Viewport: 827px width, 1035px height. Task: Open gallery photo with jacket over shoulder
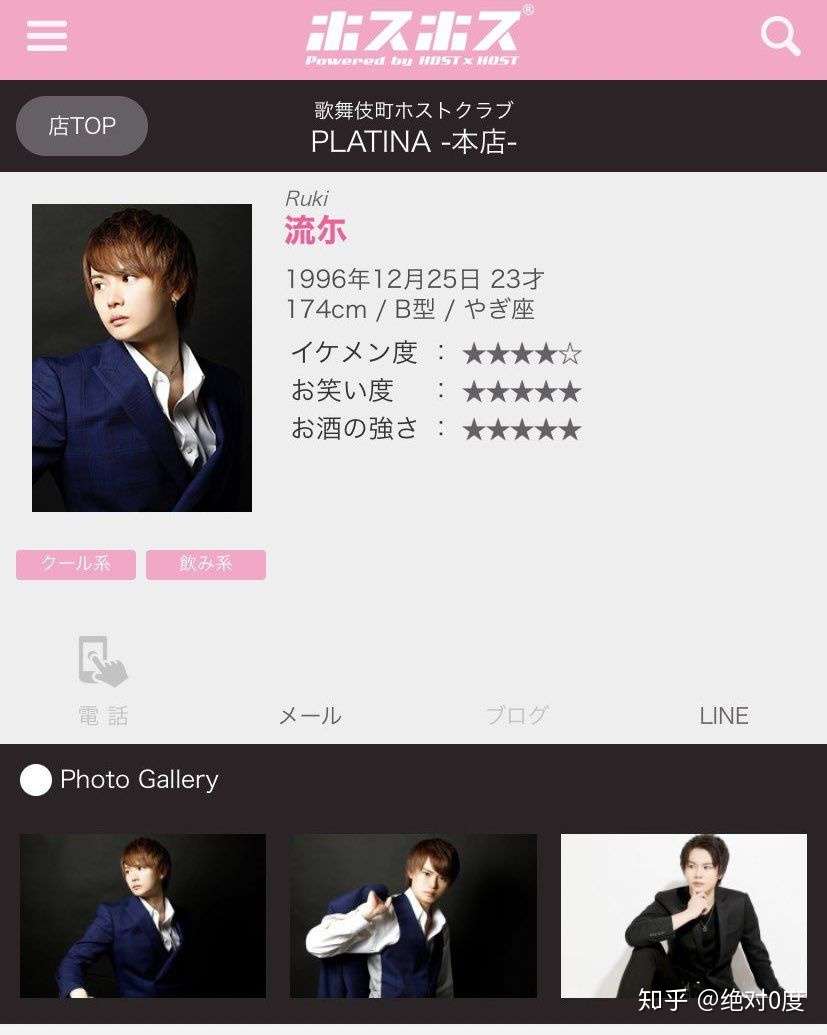pos(413,916)
